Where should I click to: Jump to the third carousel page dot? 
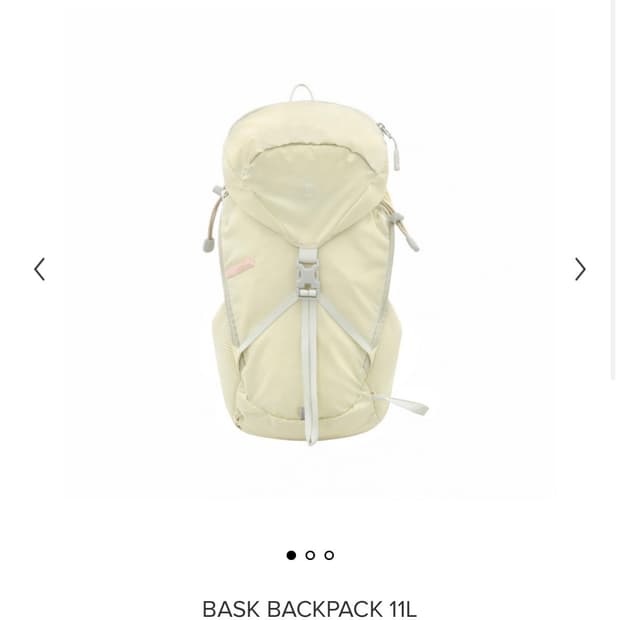tap(329, 555)
